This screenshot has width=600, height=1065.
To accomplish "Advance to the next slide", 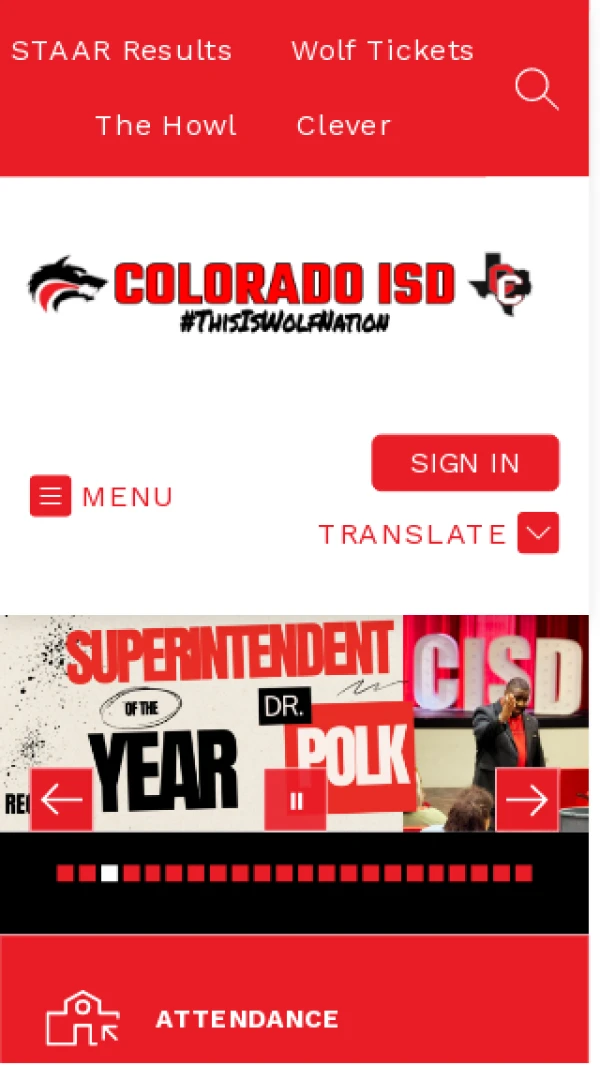I will point(527,799).
